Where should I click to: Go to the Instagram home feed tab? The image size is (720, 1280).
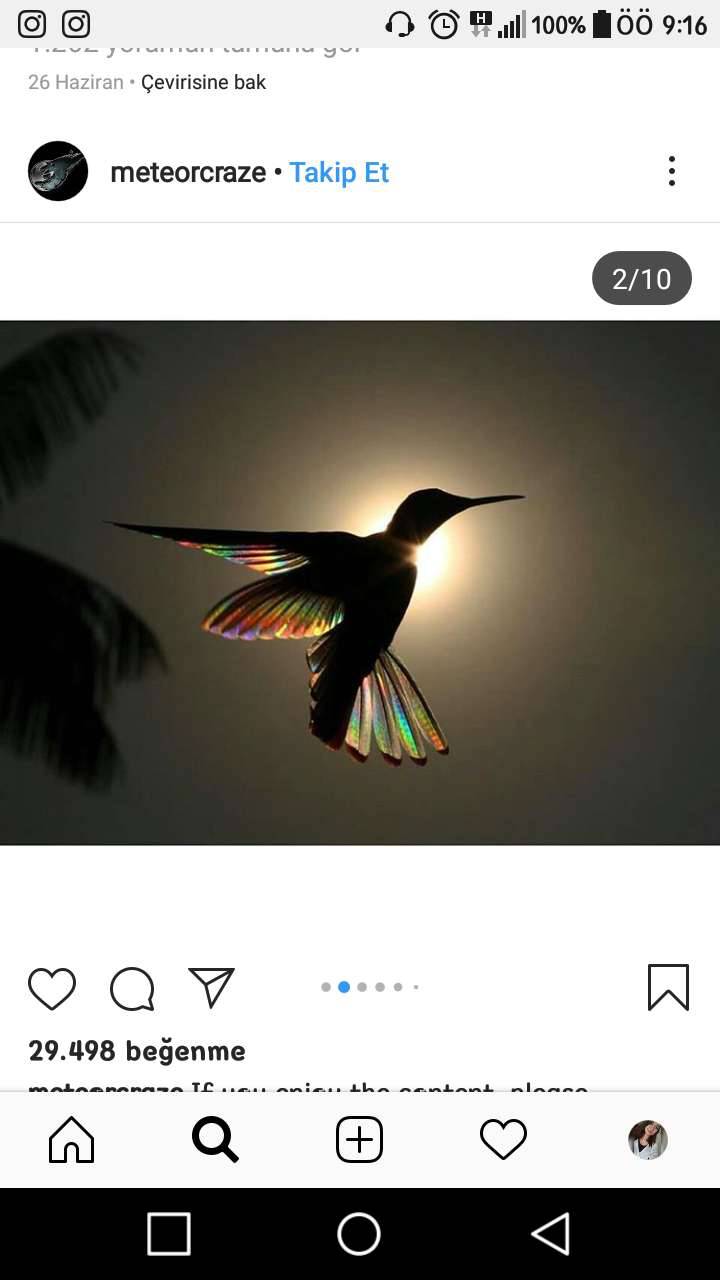click(71, 1140)
